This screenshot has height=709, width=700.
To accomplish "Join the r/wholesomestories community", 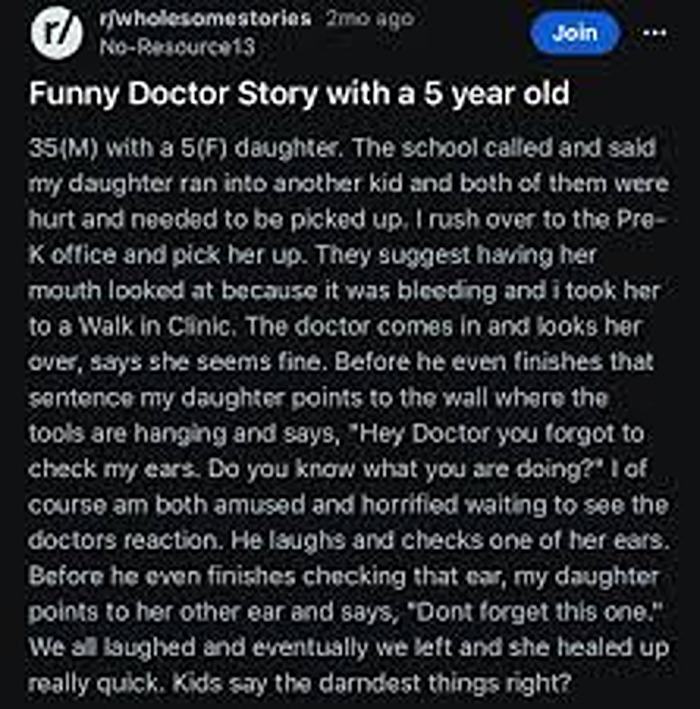I will click(x=574, y=32).
